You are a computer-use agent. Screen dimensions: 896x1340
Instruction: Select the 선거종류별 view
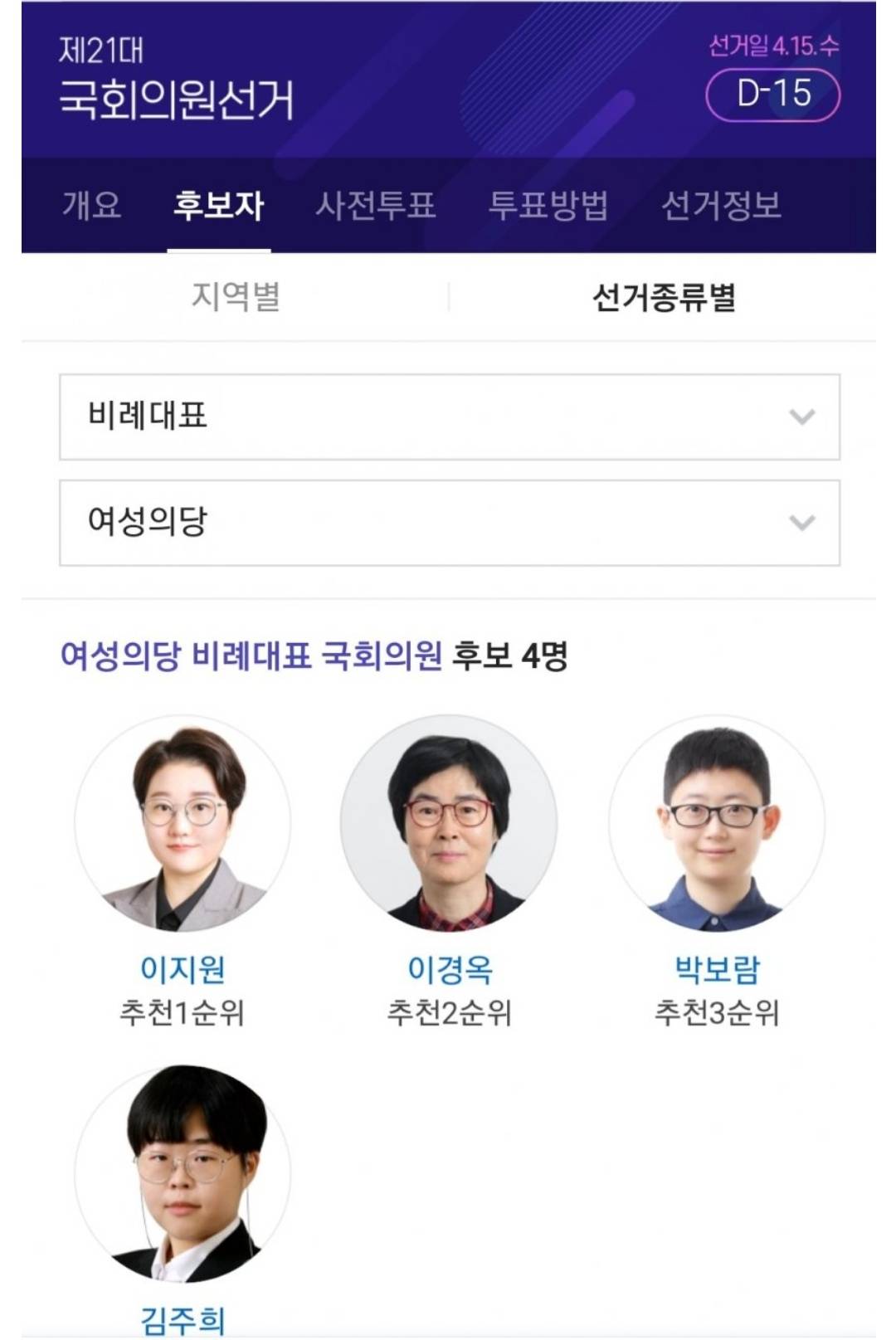click(663, 296)
